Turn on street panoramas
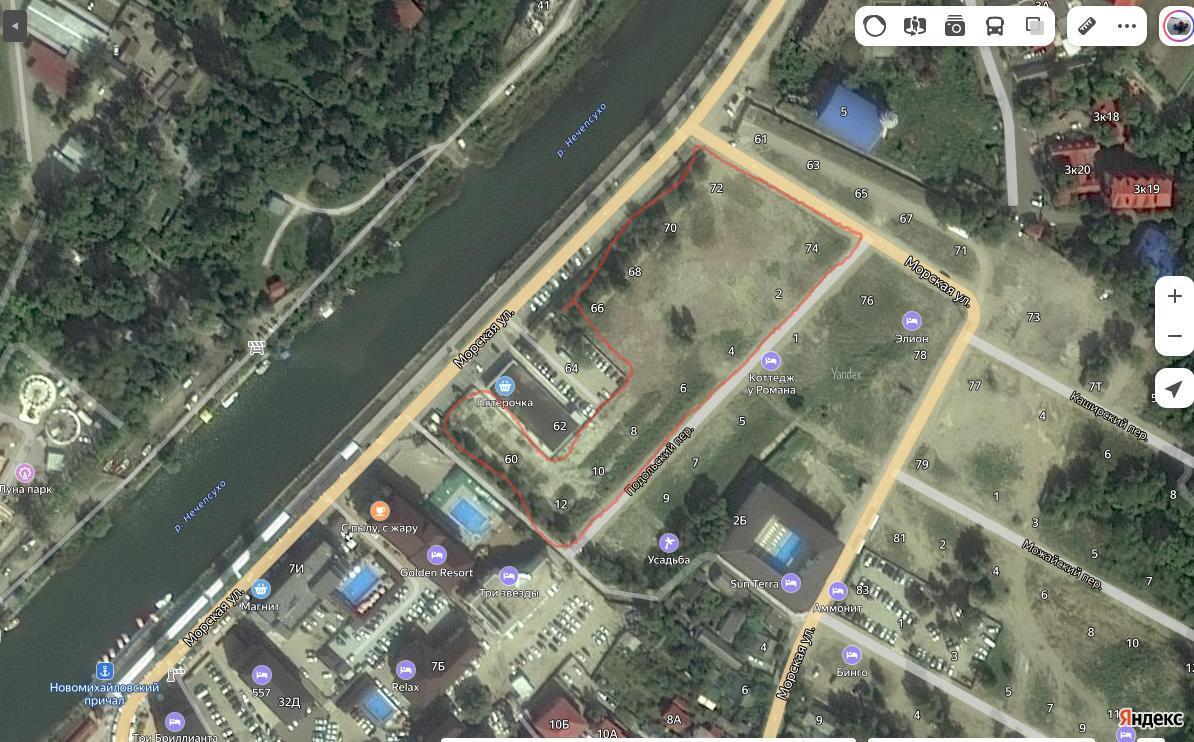Viewport: 1194px width, 742px height. [x=914, y=26]
